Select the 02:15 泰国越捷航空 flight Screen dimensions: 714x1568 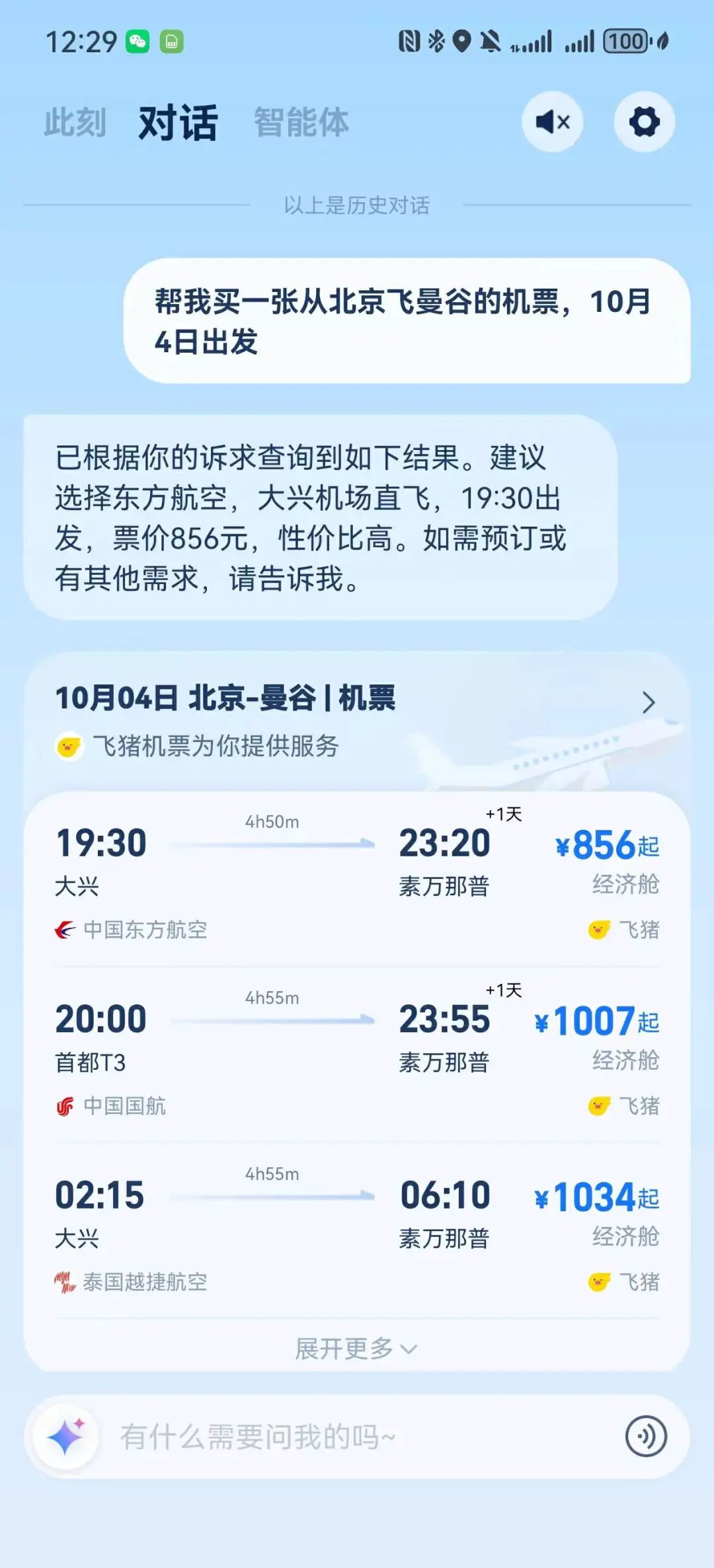pyautogui.click(x=357, y=1232)
